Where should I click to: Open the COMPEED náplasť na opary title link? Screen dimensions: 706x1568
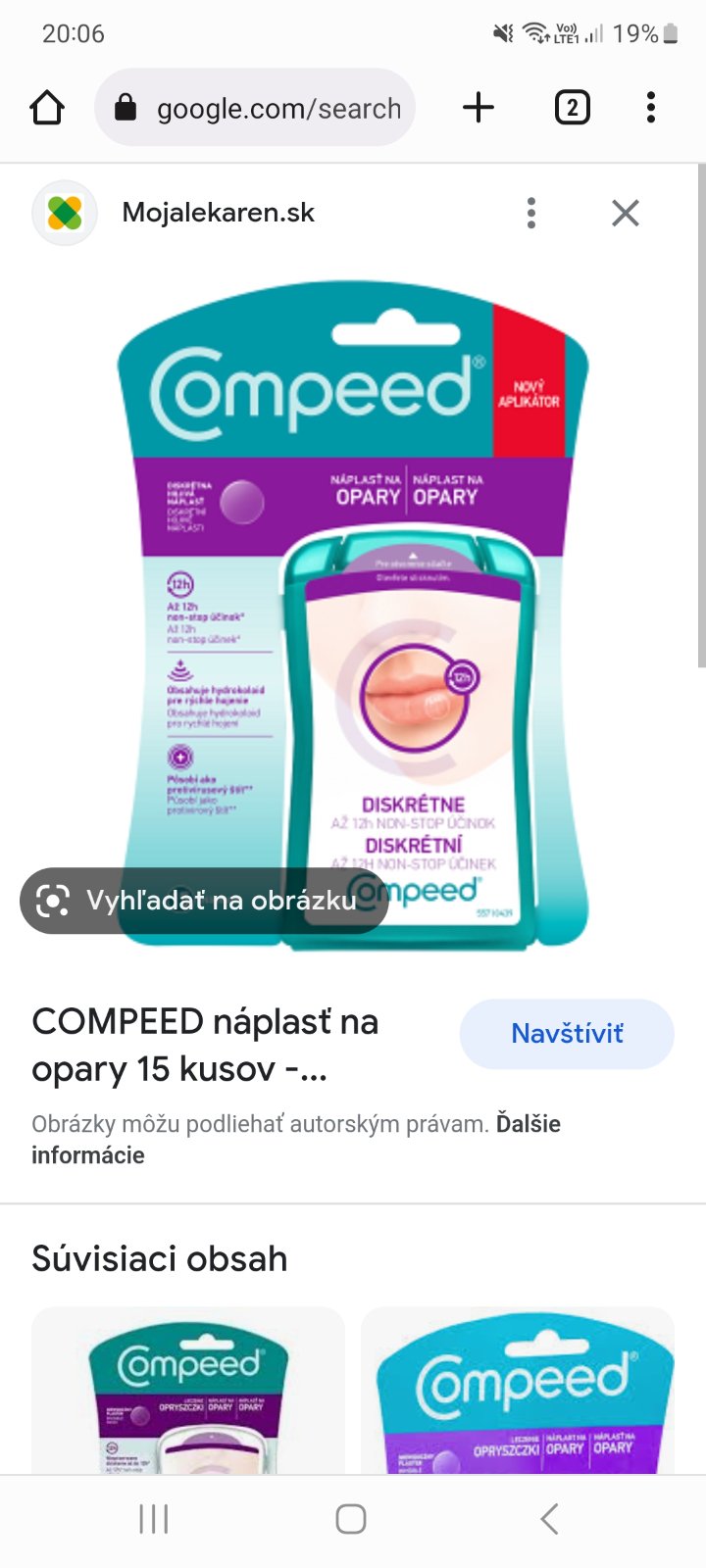(206, 1045)
